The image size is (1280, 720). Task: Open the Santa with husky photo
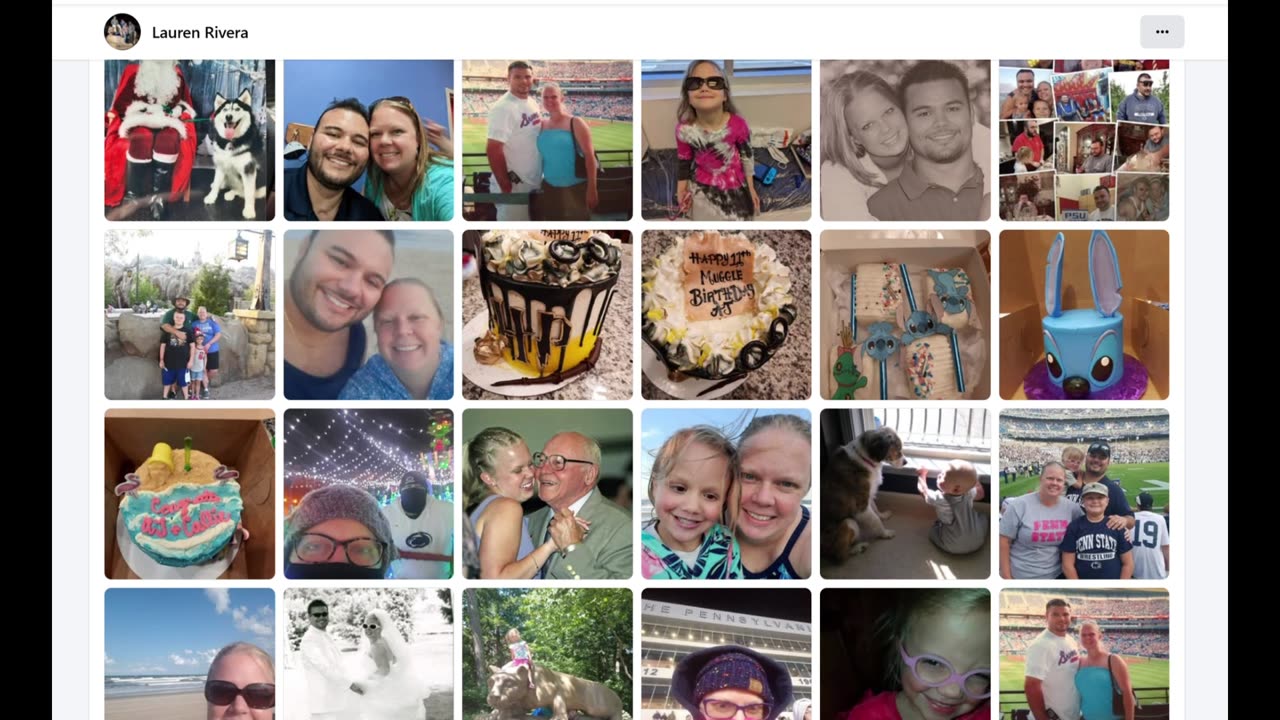pos(189,140)
